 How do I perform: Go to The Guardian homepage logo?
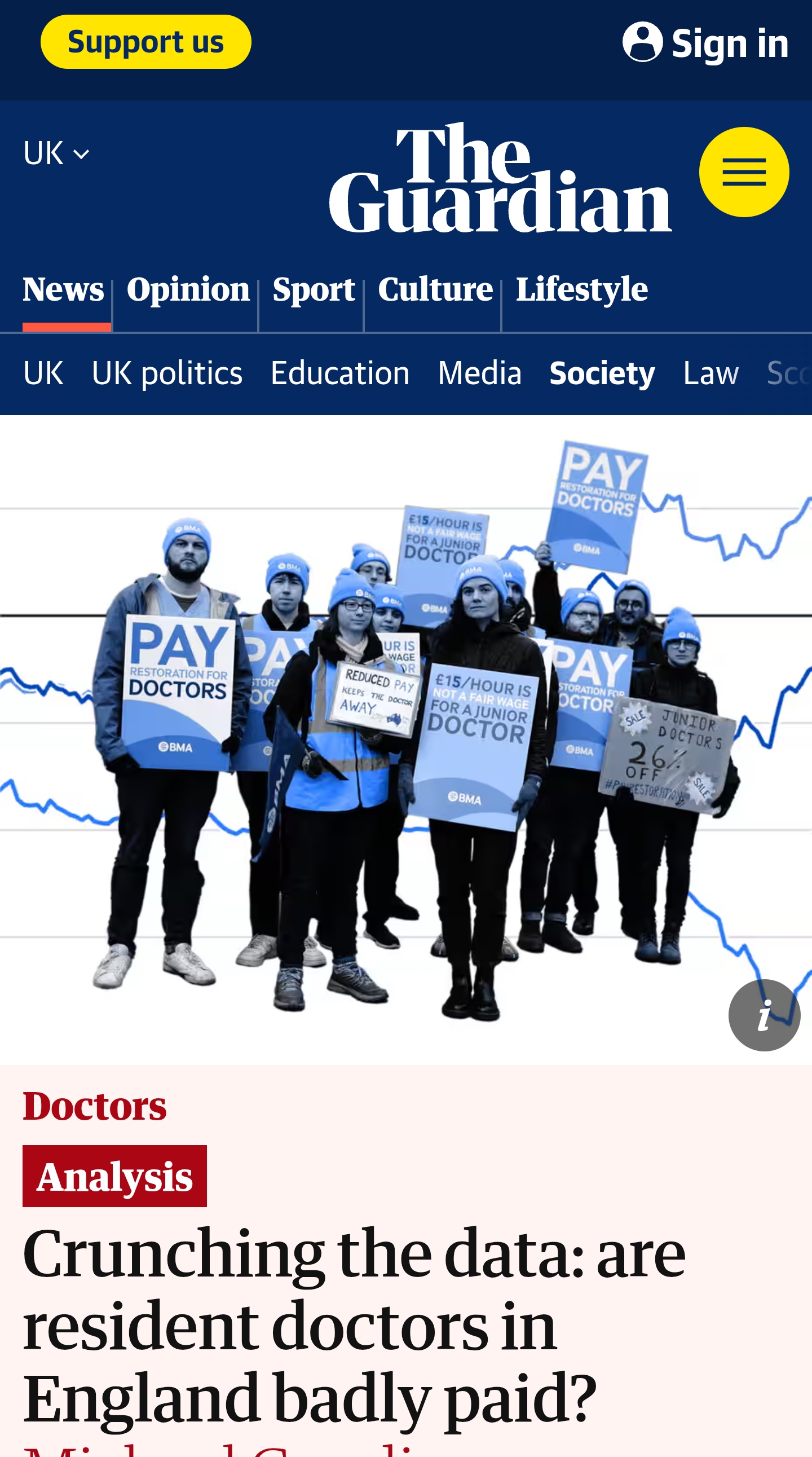(x=500, y=178)
